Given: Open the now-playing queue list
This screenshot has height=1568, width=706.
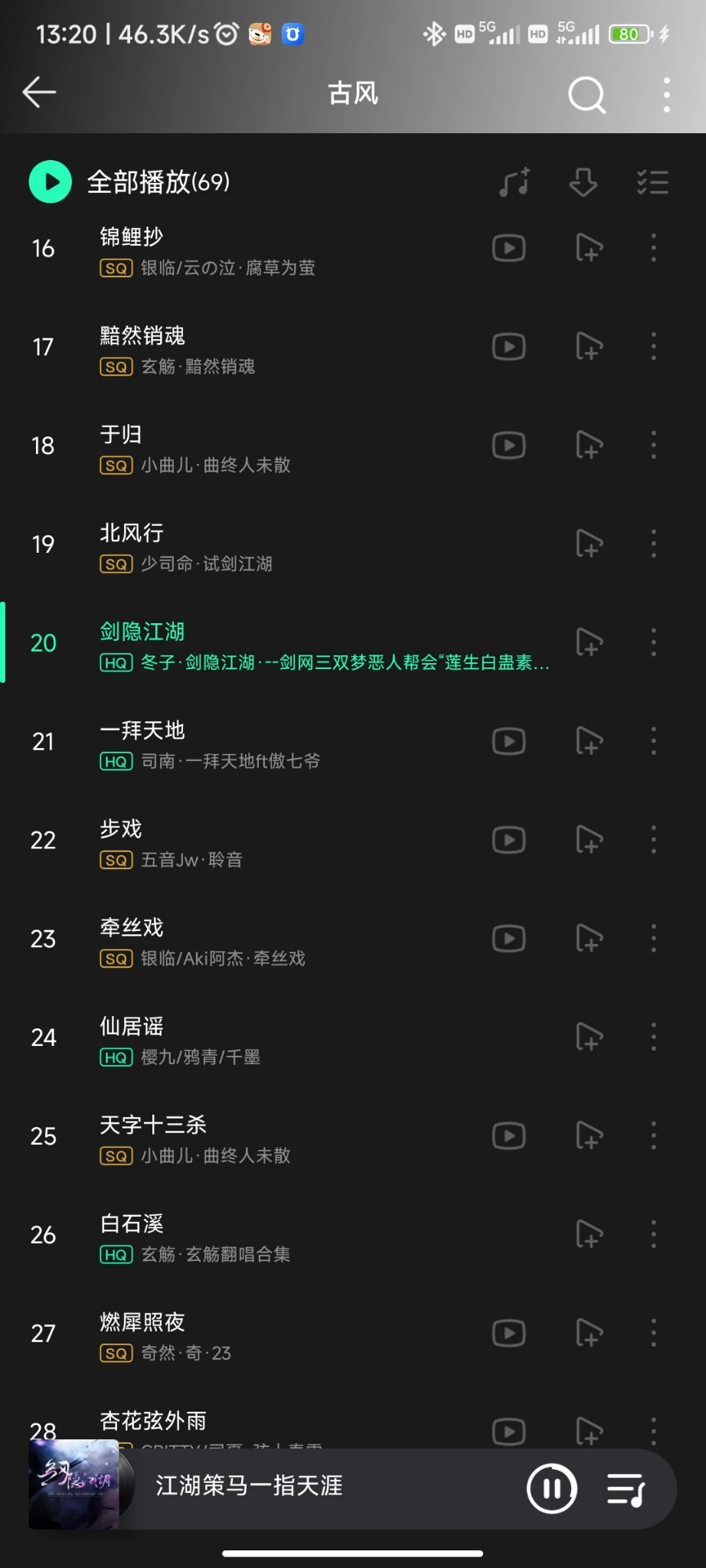Looking at the screenshot, I should point(626,1489).
